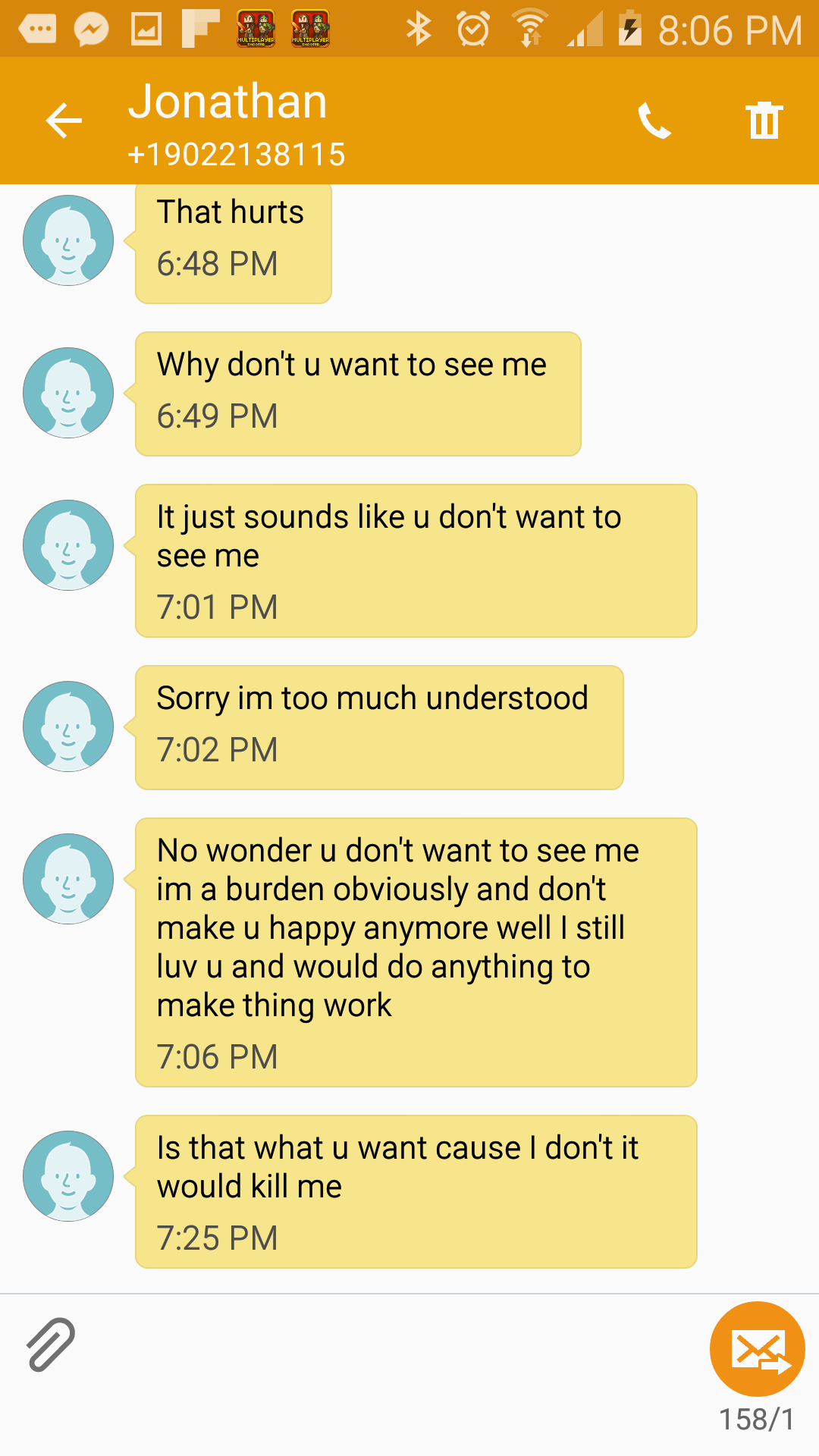
Task: Go back using the arrow beside Jonathan
Action: (x=64, y=121)
